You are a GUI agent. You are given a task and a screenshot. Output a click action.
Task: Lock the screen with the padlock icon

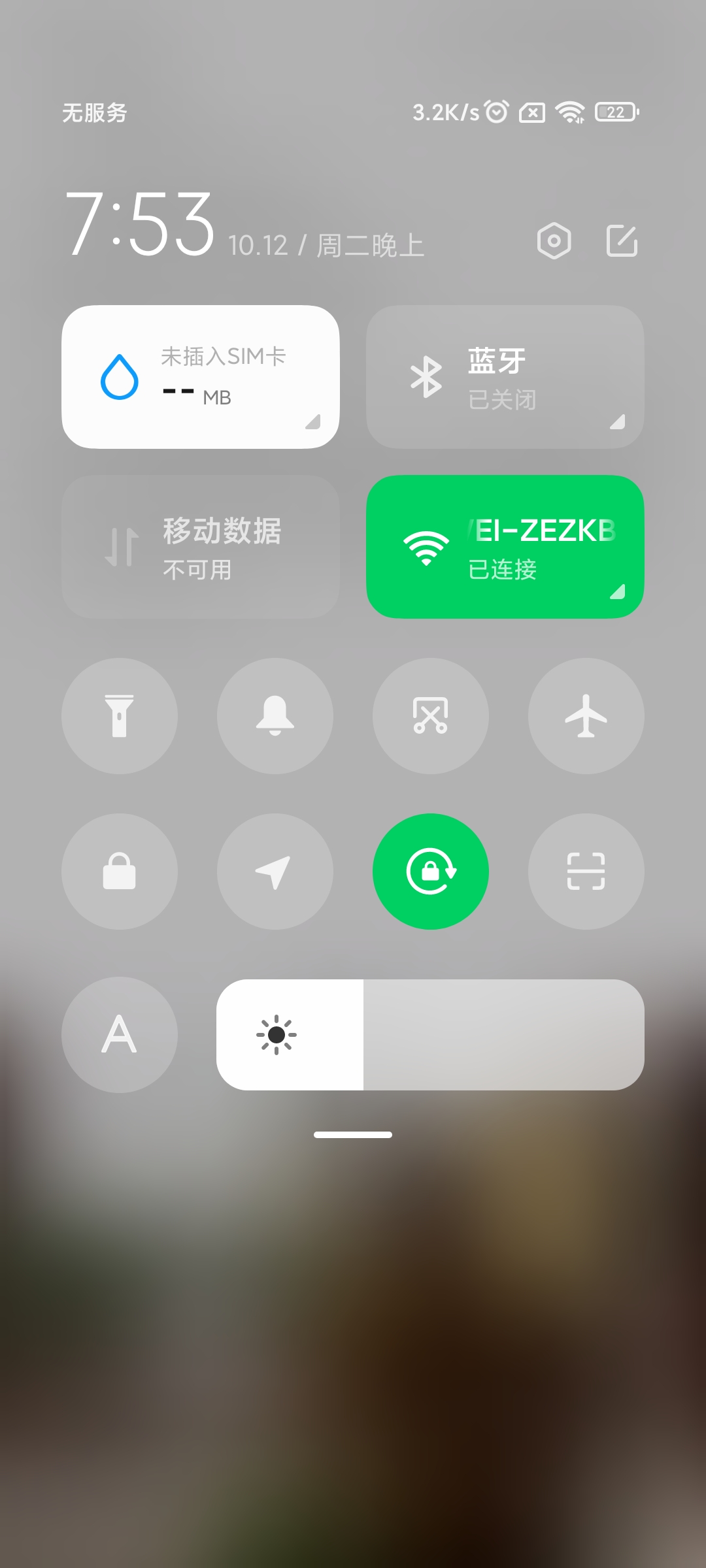120,872
